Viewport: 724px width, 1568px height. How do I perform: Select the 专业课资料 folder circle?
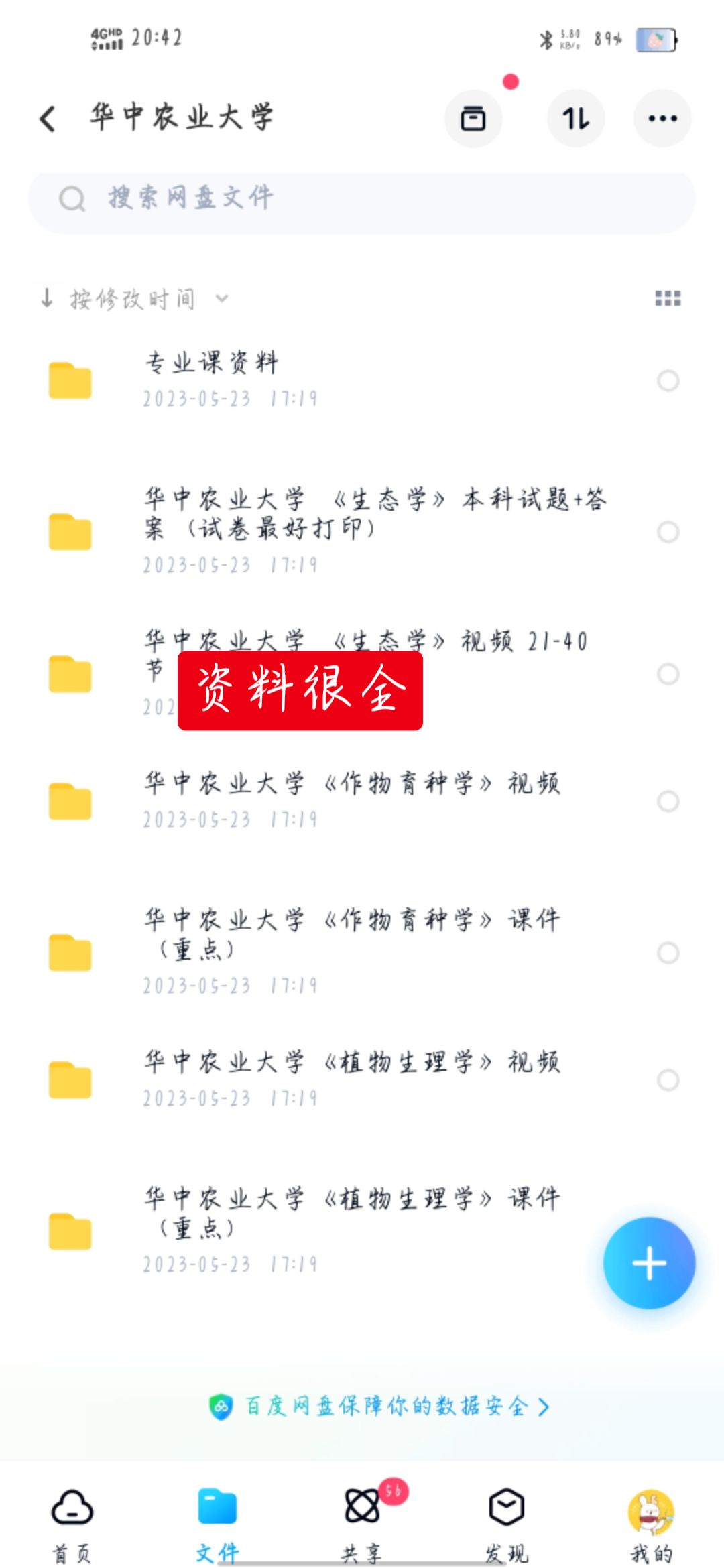[668, 381]
